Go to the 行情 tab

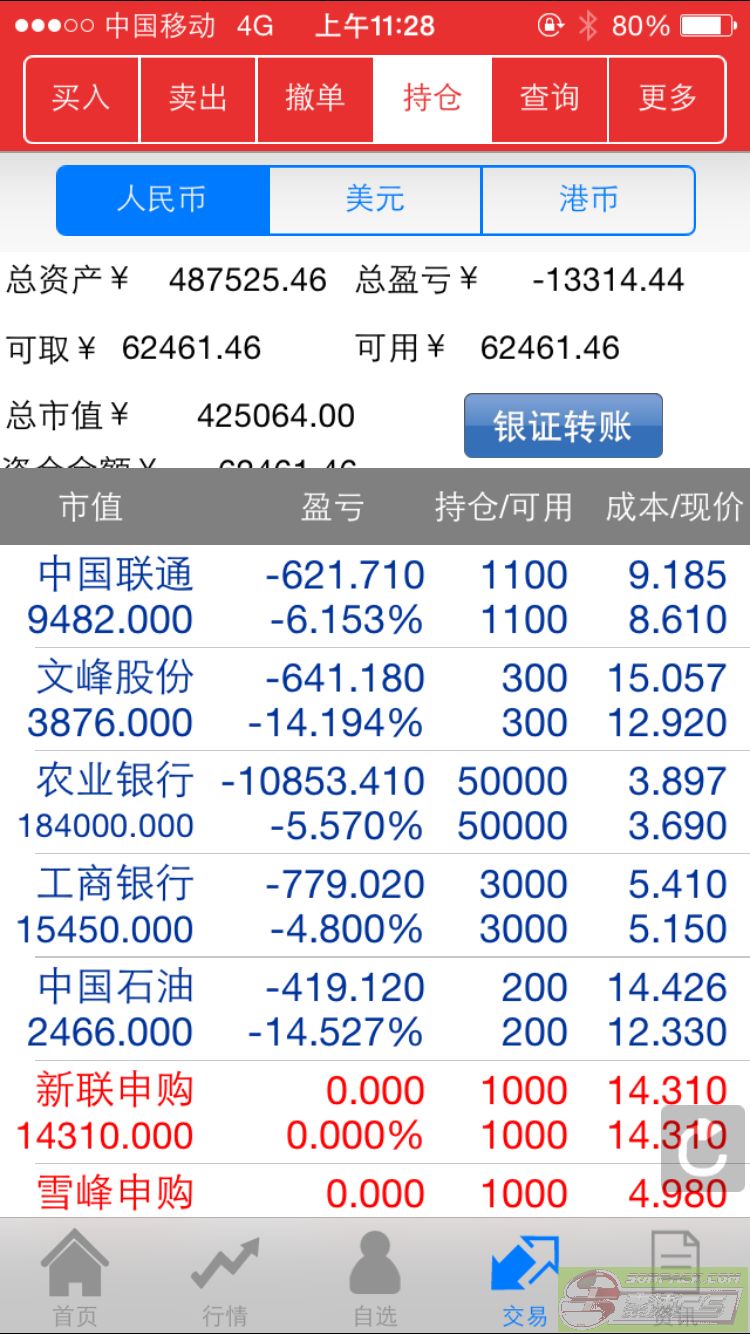point(225,1278)
